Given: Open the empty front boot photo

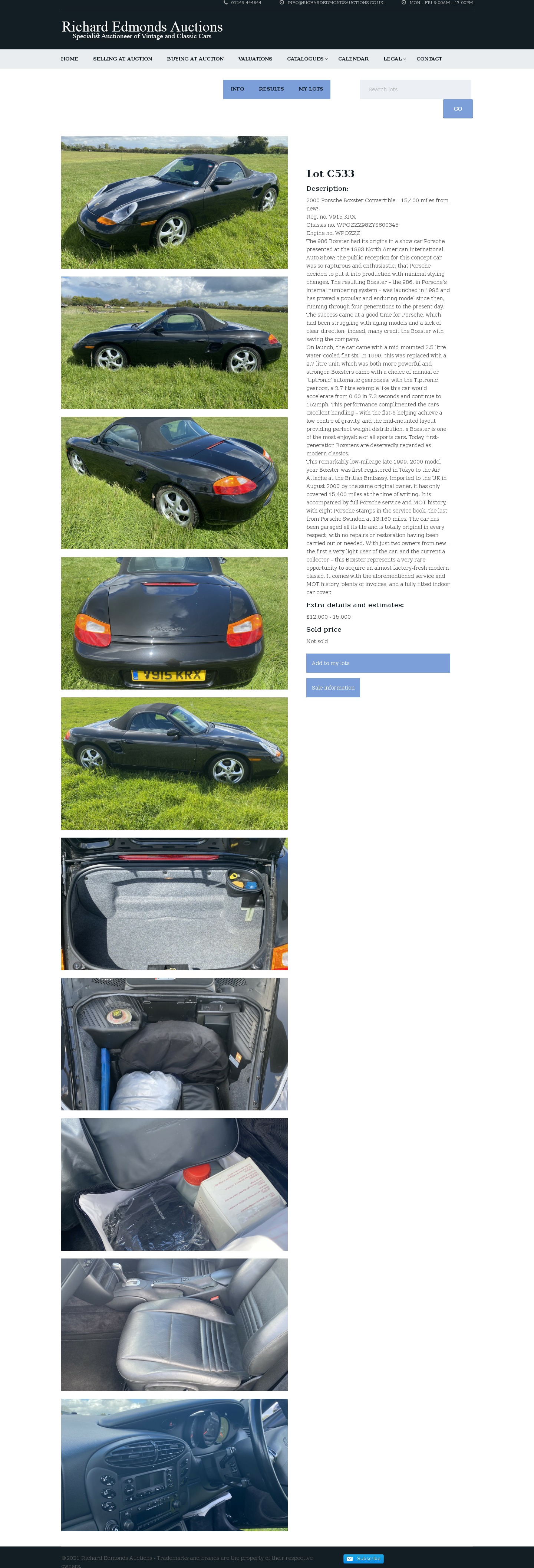Looking at the screenshot, I should click(174, 903).
